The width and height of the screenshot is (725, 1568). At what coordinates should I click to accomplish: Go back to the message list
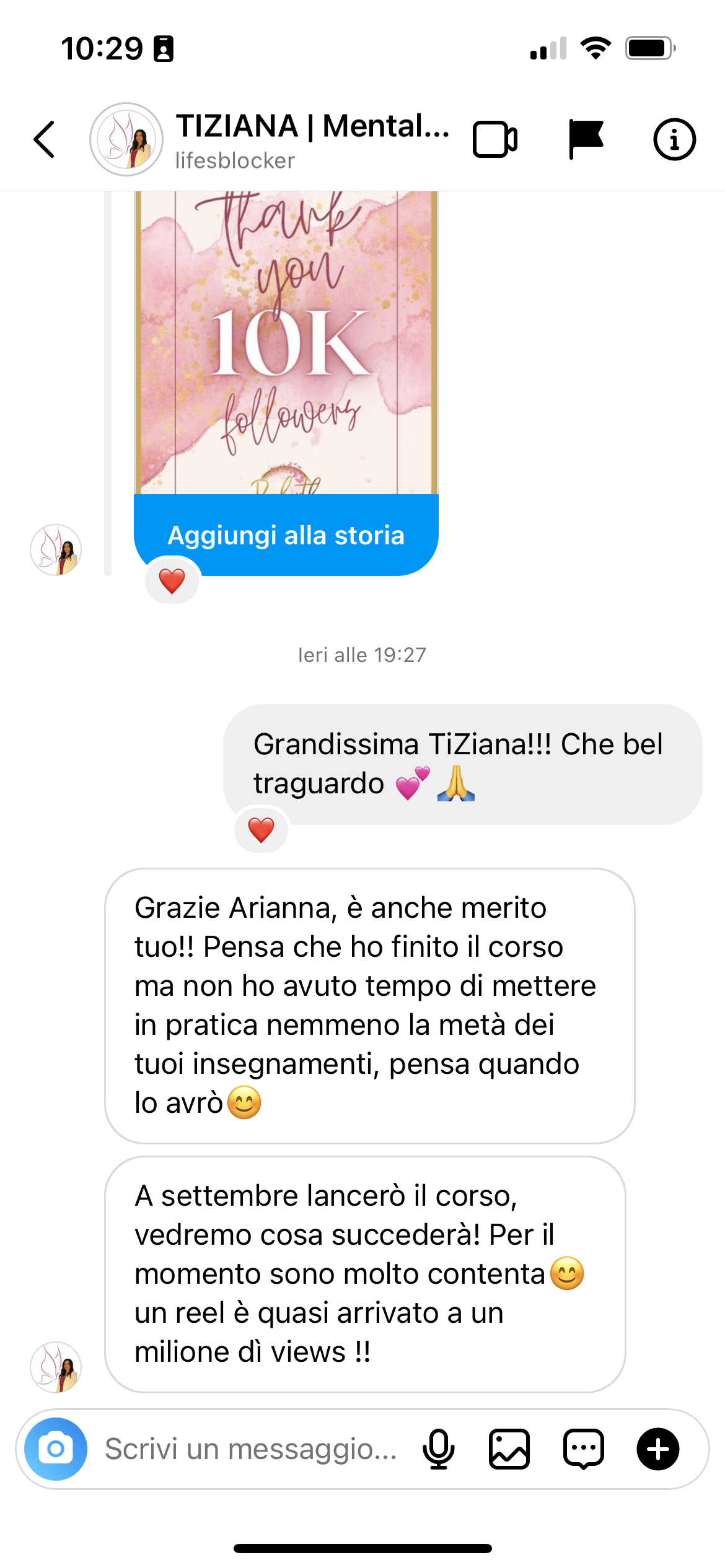pos(45,139)
